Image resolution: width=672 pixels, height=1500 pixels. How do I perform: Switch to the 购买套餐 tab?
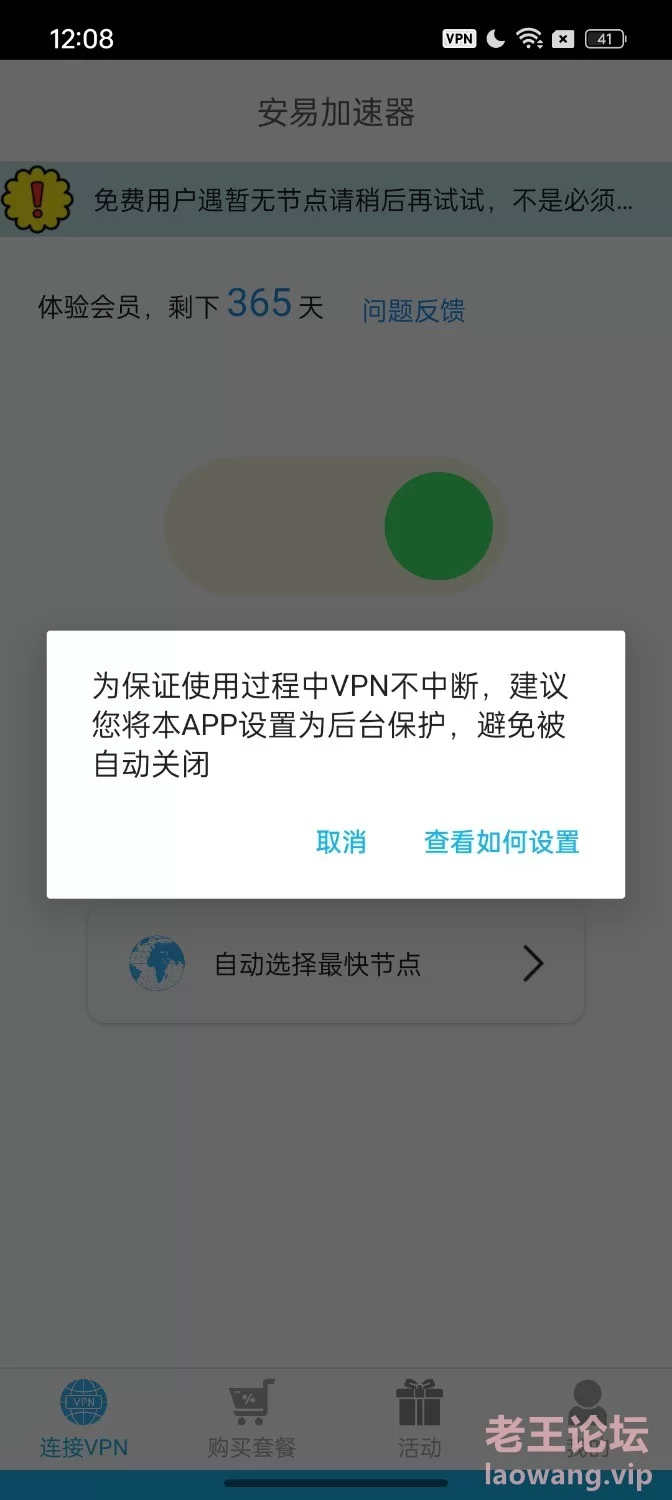(x=252, y=1418)
